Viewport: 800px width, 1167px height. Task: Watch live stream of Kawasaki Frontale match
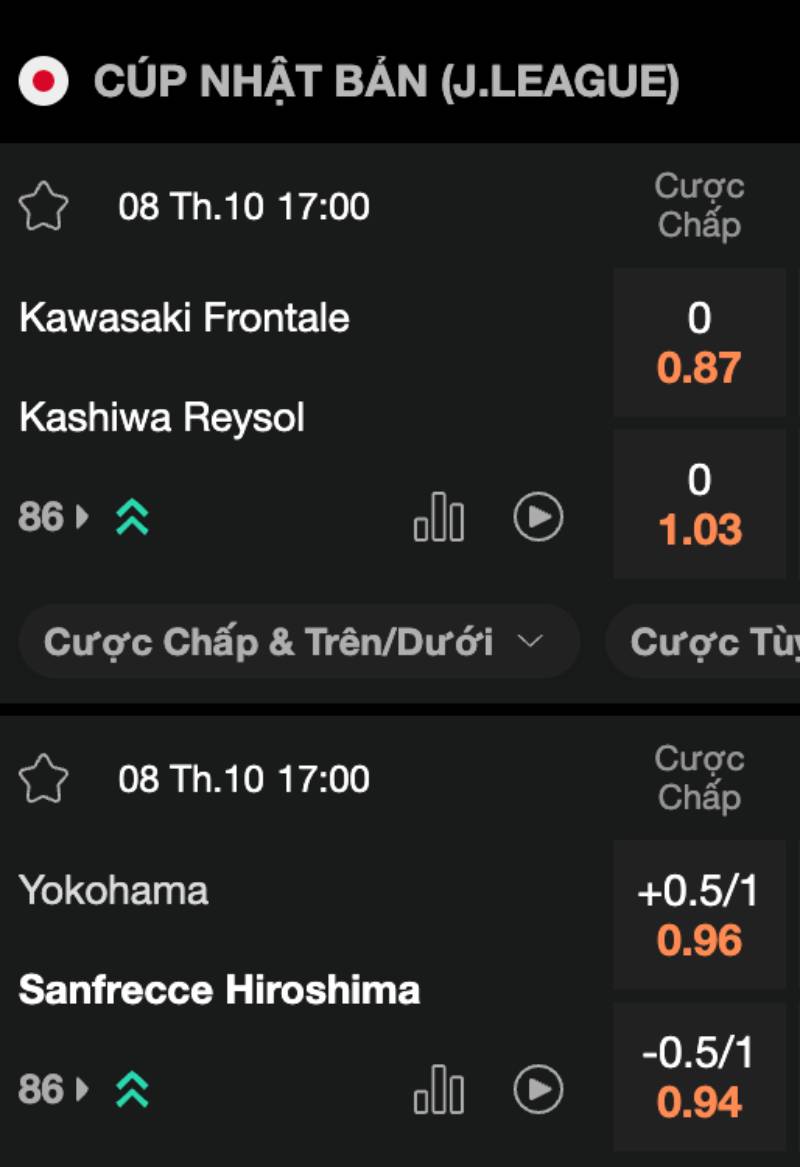click(x=538, y=517)
